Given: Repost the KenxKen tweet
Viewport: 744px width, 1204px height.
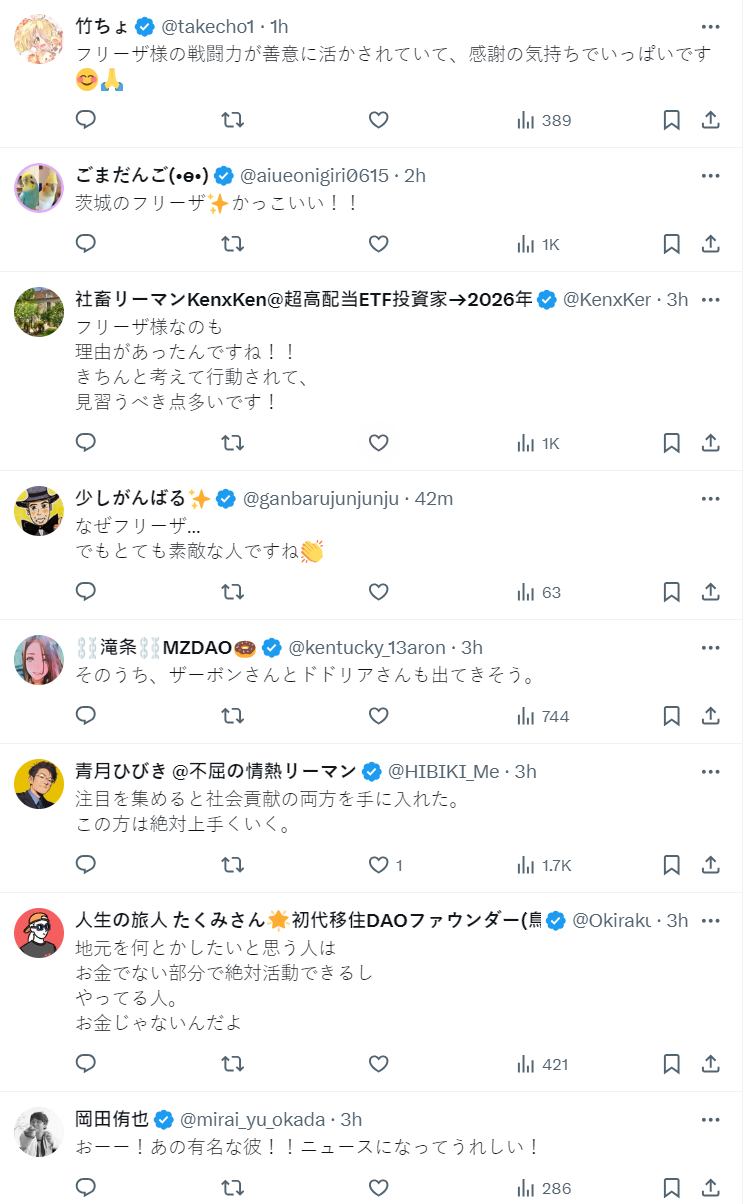Looking at the screenshot, I should coord(232,443).
